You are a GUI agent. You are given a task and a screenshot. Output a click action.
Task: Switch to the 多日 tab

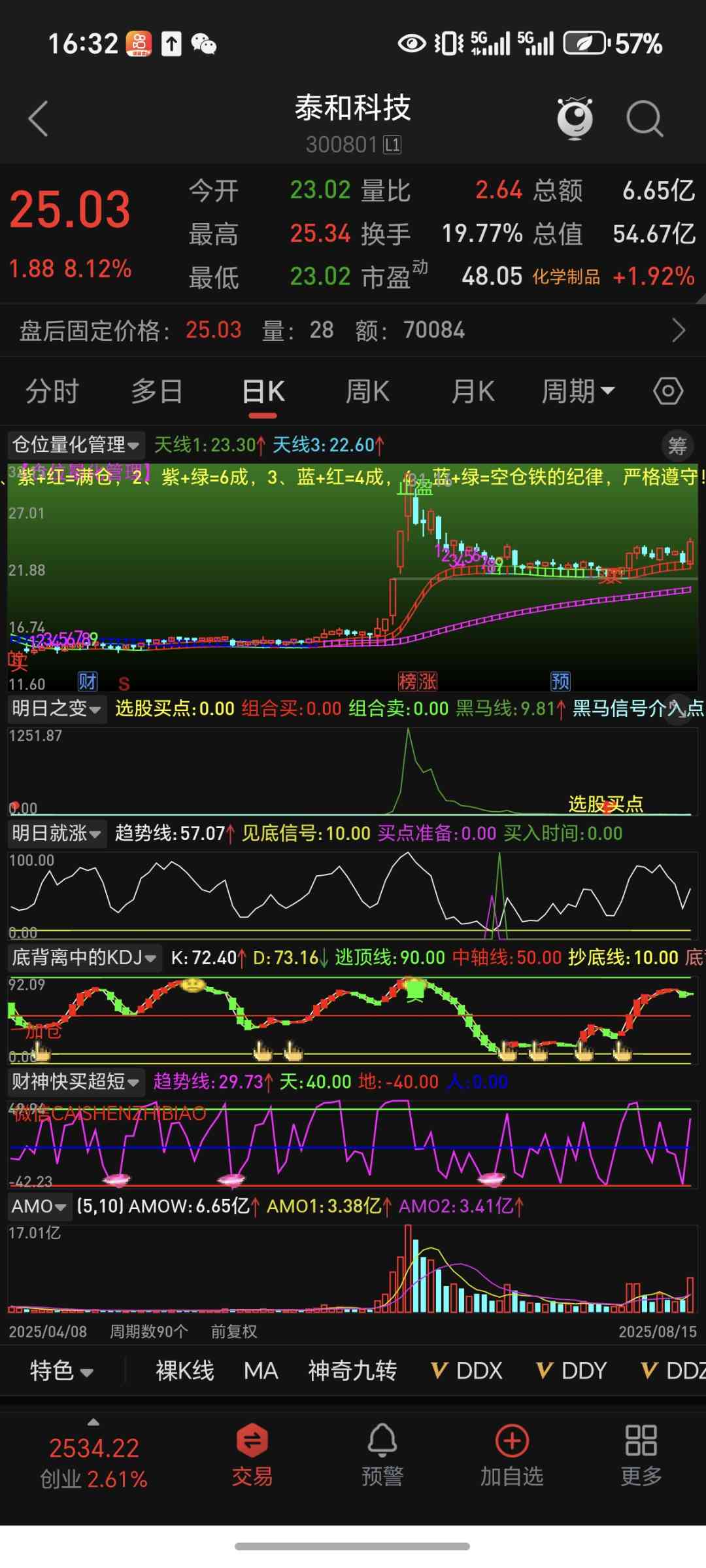(x=157, y=392)
